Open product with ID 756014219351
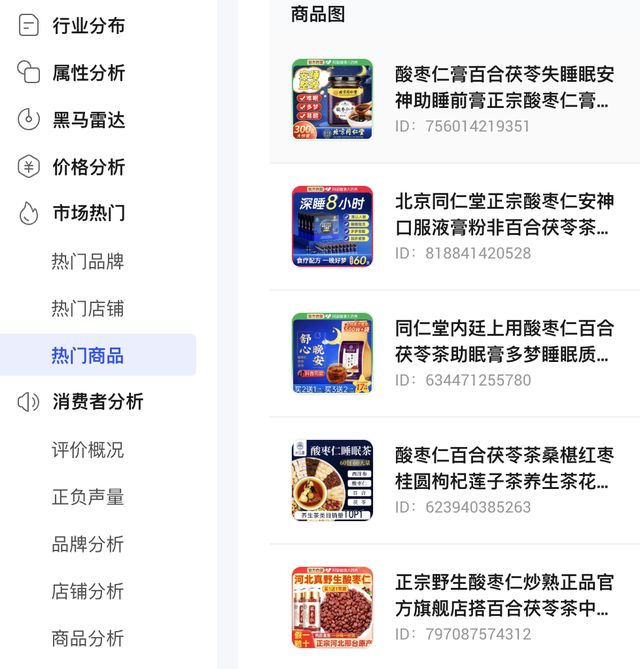The height and width of the screenshot is (669, 640). click(x=504, y=87)
